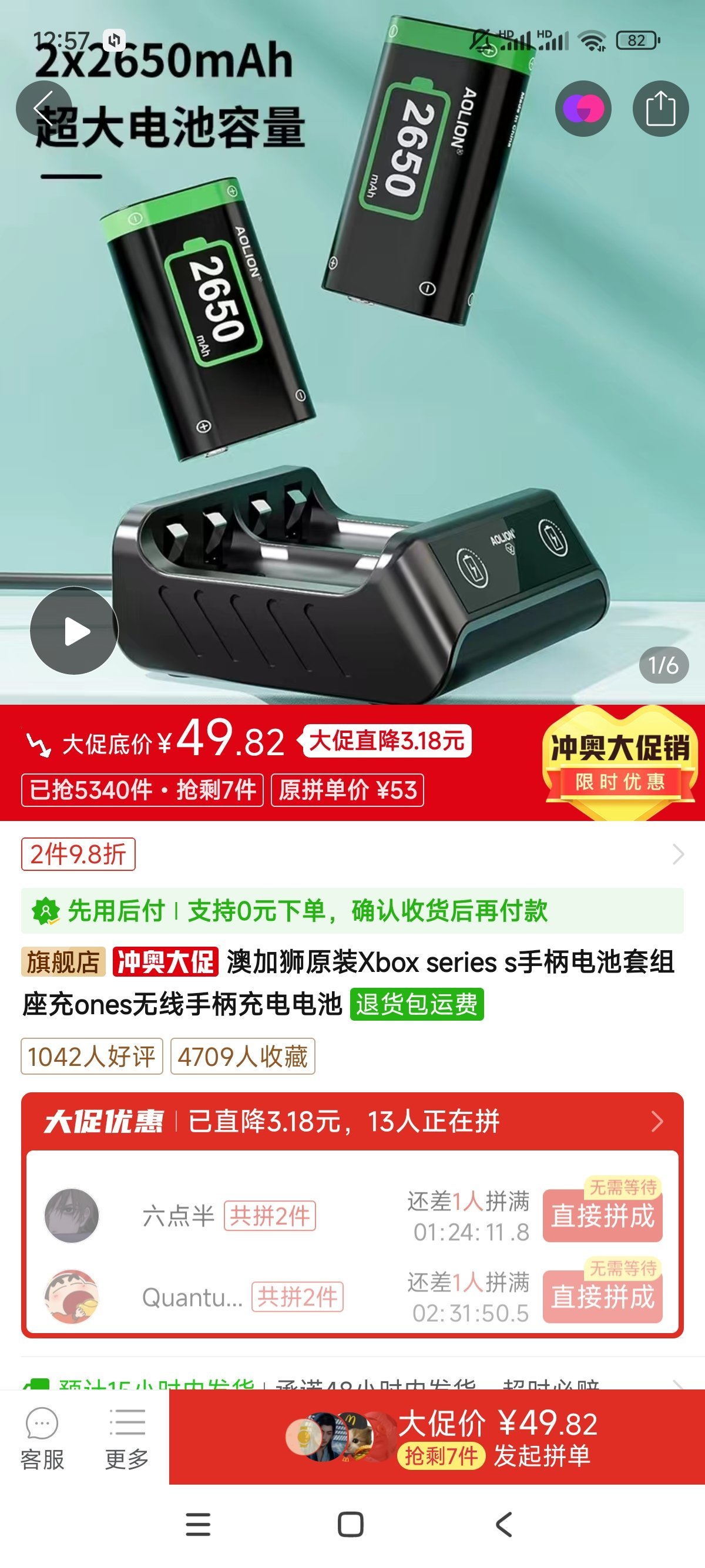View the 1042人好评 reviews tag

92,1056
